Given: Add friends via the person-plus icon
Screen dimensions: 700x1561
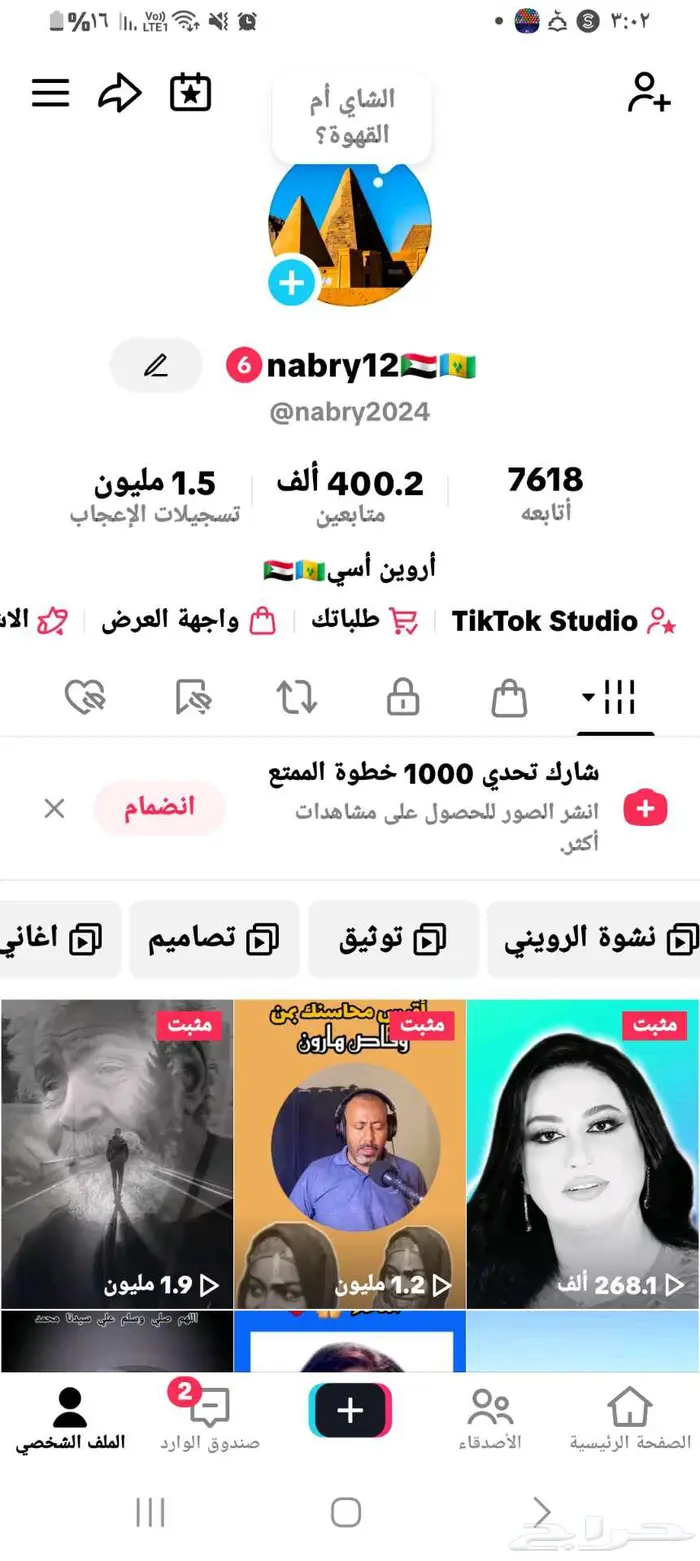Looking at the screenshot, I should coord(648,93).
